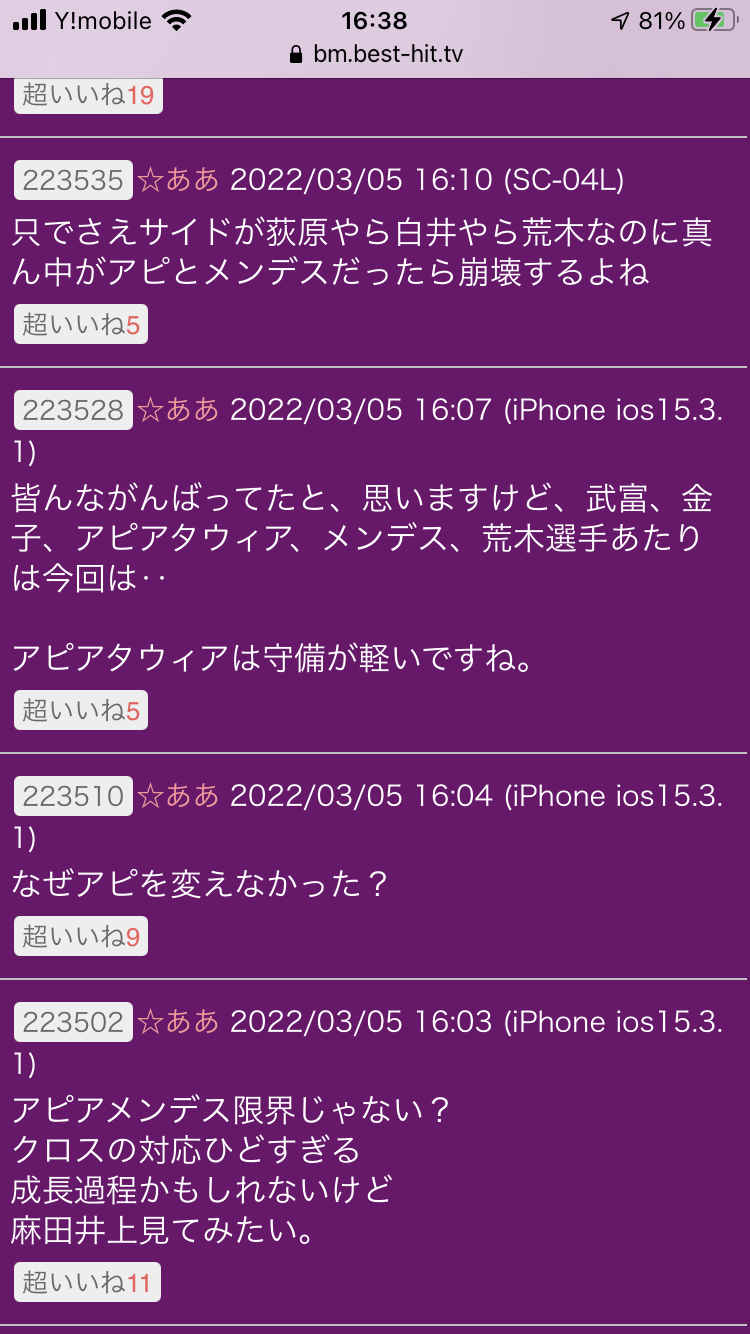Reply to post number 223510
Screen dimensions: 750x1334
click(73, 796)
